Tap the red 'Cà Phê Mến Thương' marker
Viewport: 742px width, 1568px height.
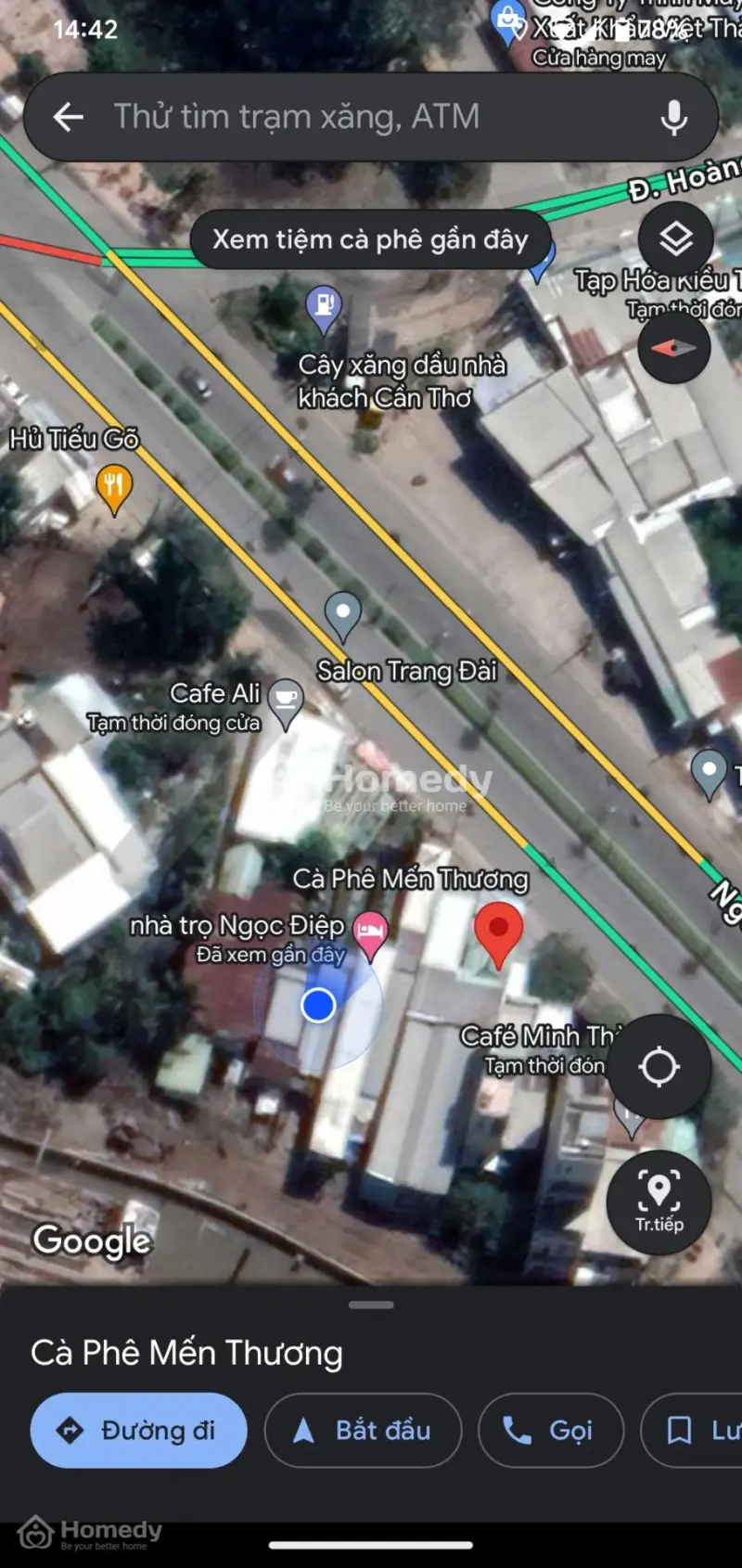tap(498, 931)
